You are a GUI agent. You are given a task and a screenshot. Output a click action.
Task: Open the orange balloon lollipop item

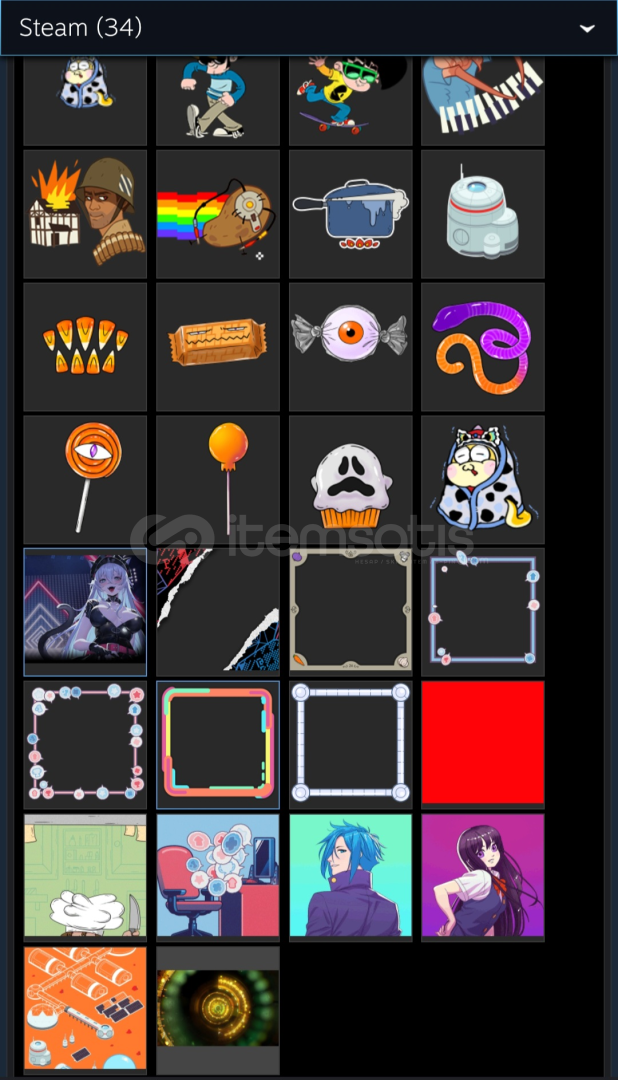click(218, 480)
